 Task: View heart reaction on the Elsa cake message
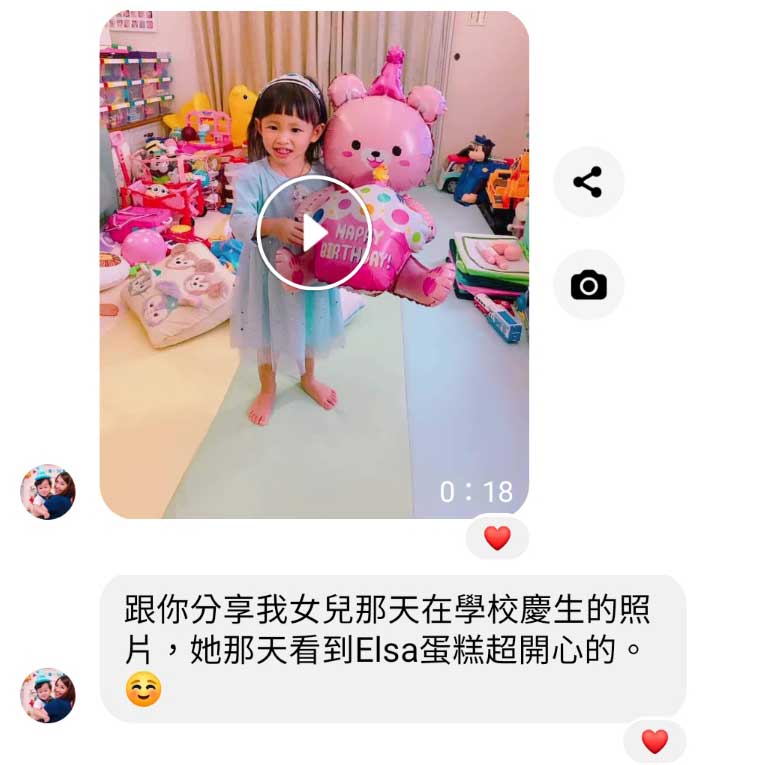pos(654,741)
